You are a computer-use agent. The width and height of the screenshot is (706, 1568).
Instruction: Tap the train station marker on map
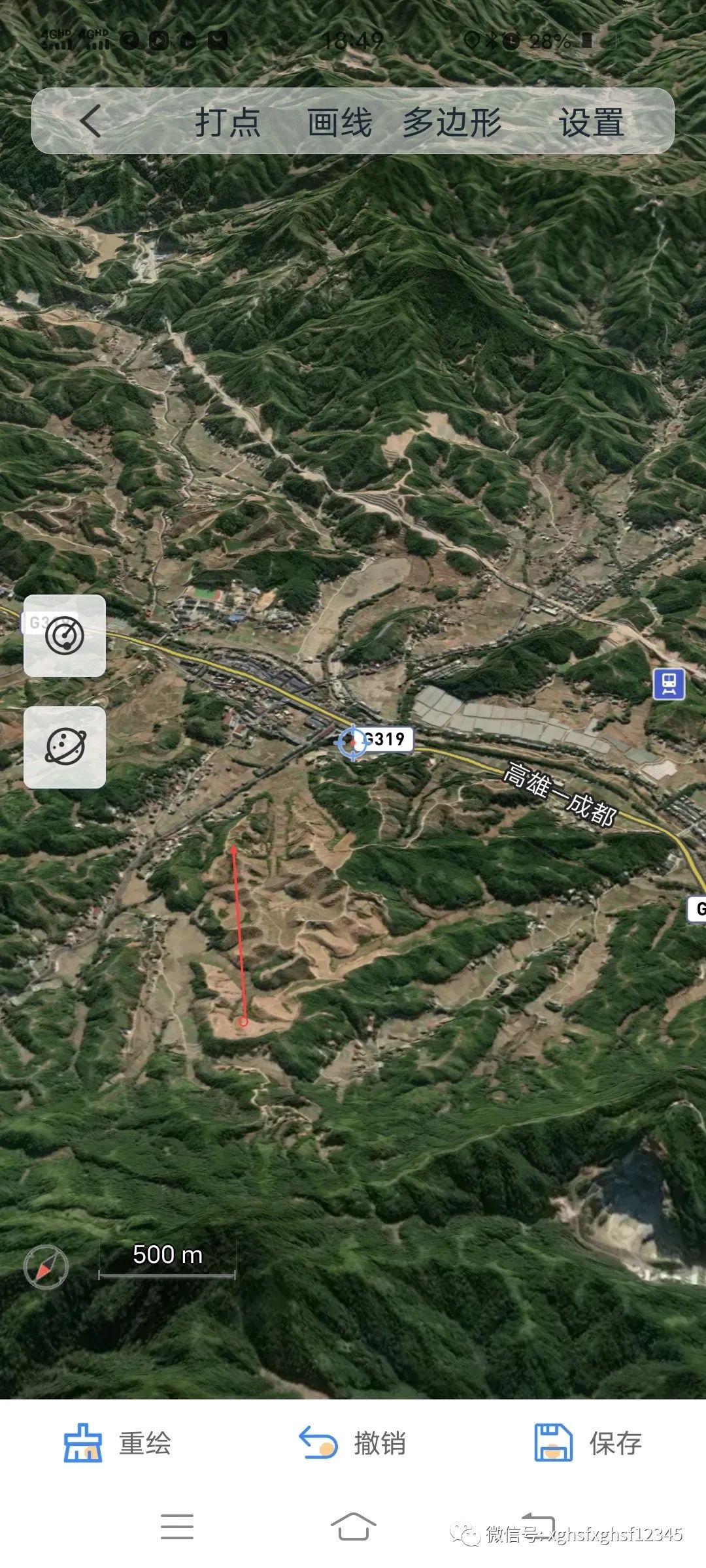tap(669, 684)
